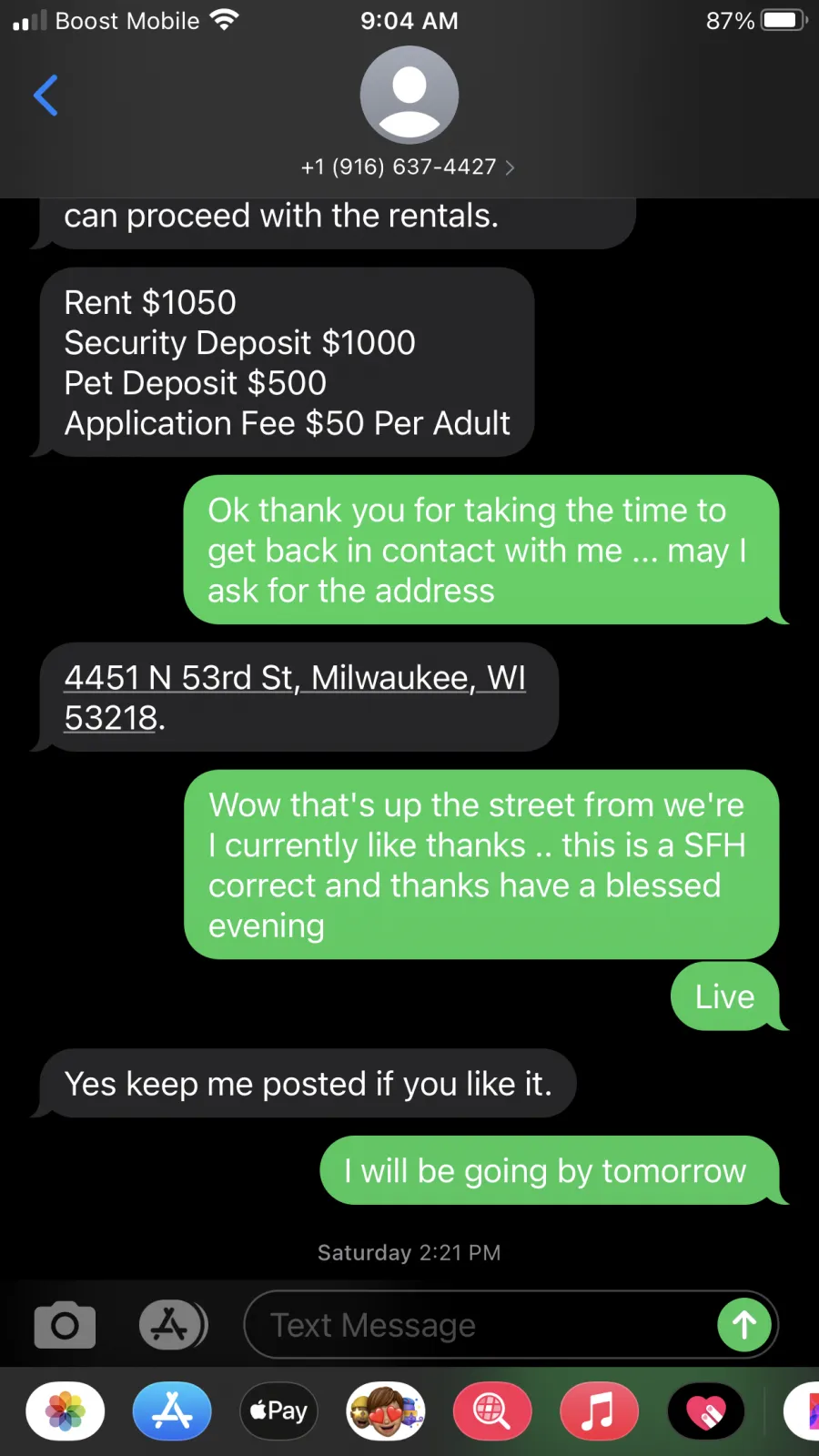Open contact details for +1 (916) 637-4427
Screen dimensions: 819x1456
coord(409,167)
